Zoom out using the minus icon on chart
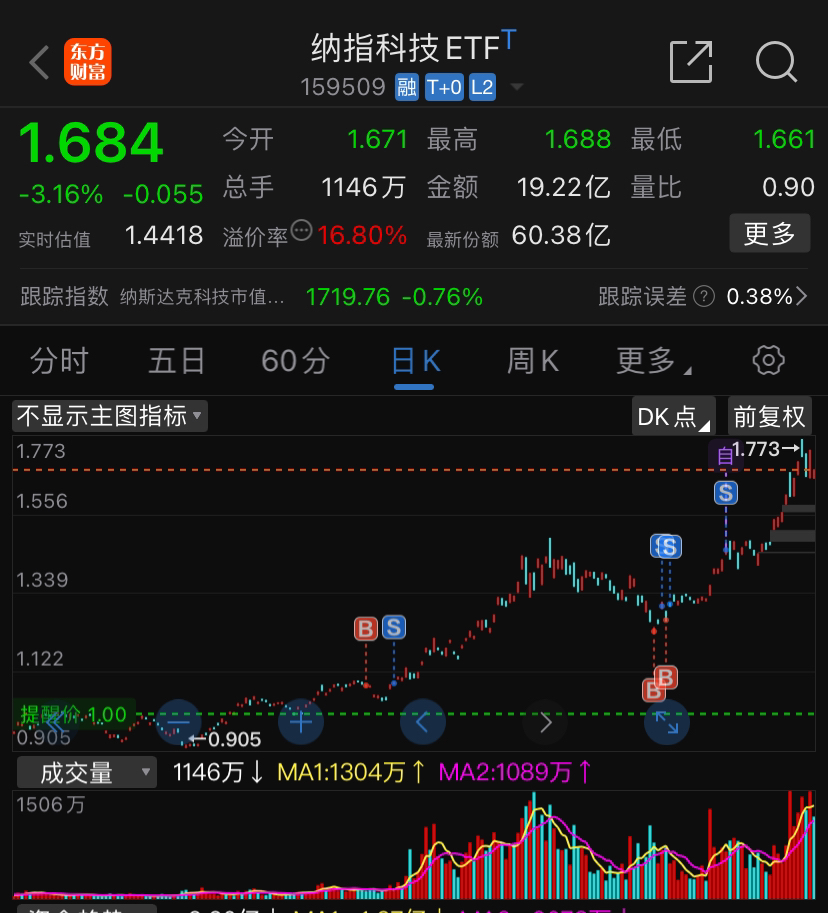 (x=178, y=722)
